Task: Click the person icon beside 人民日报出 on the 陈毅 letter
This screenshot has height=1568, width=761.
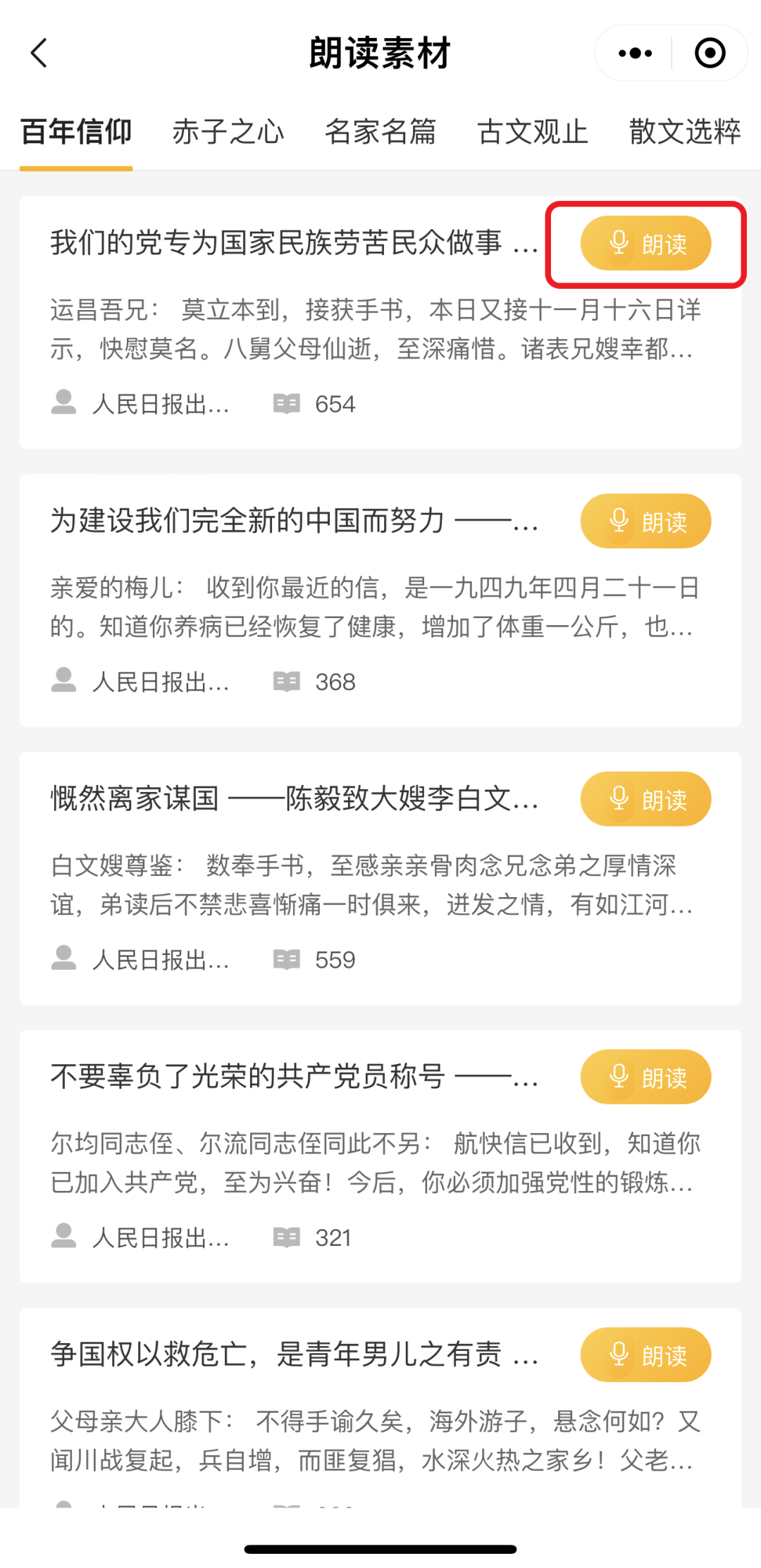Action: point(65,958)
